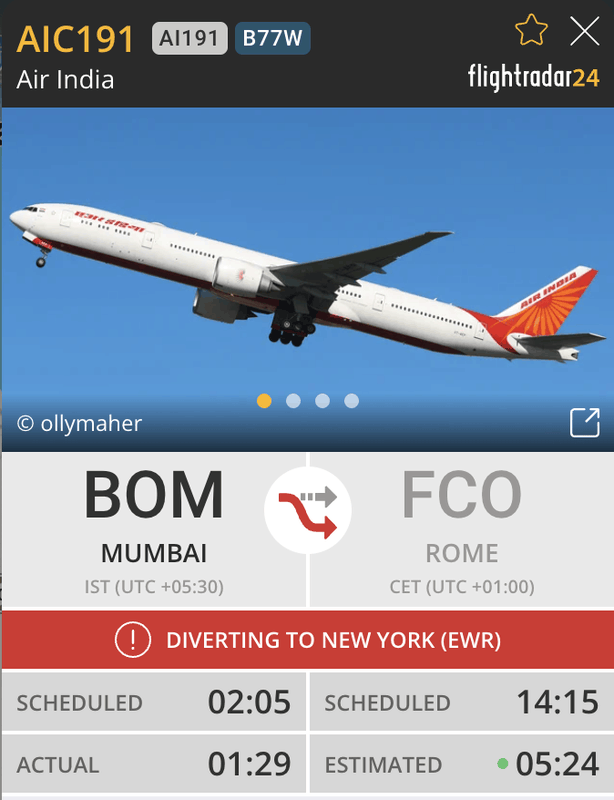Viewport: 614px width, 800px height.
Task: Close the flight details panel
Action: (x=585, y=31)
